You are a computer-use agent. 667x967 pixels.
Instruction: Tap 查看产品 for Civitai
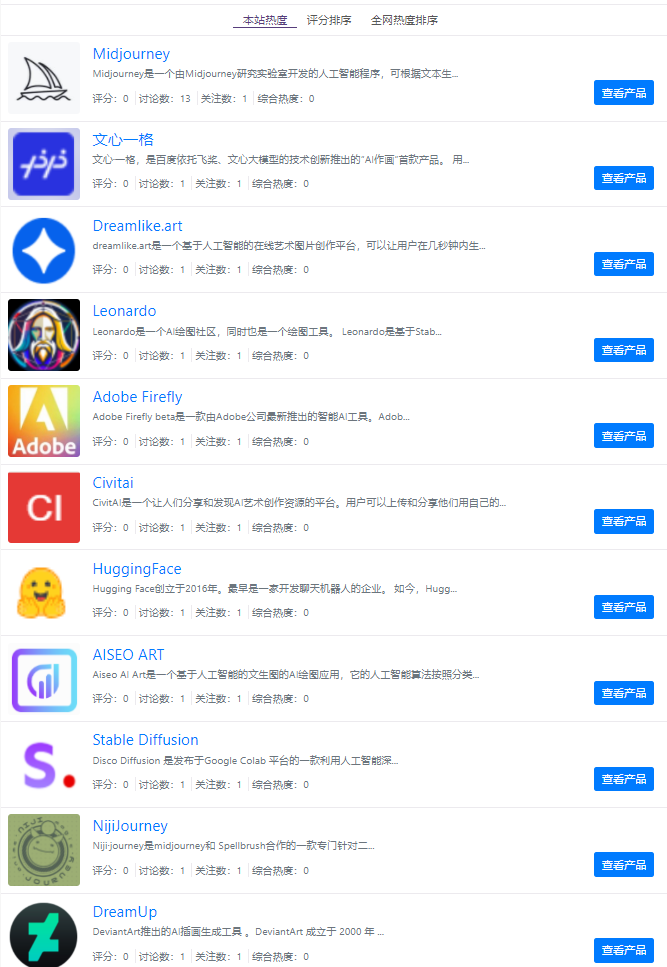[x=623, y=521]
